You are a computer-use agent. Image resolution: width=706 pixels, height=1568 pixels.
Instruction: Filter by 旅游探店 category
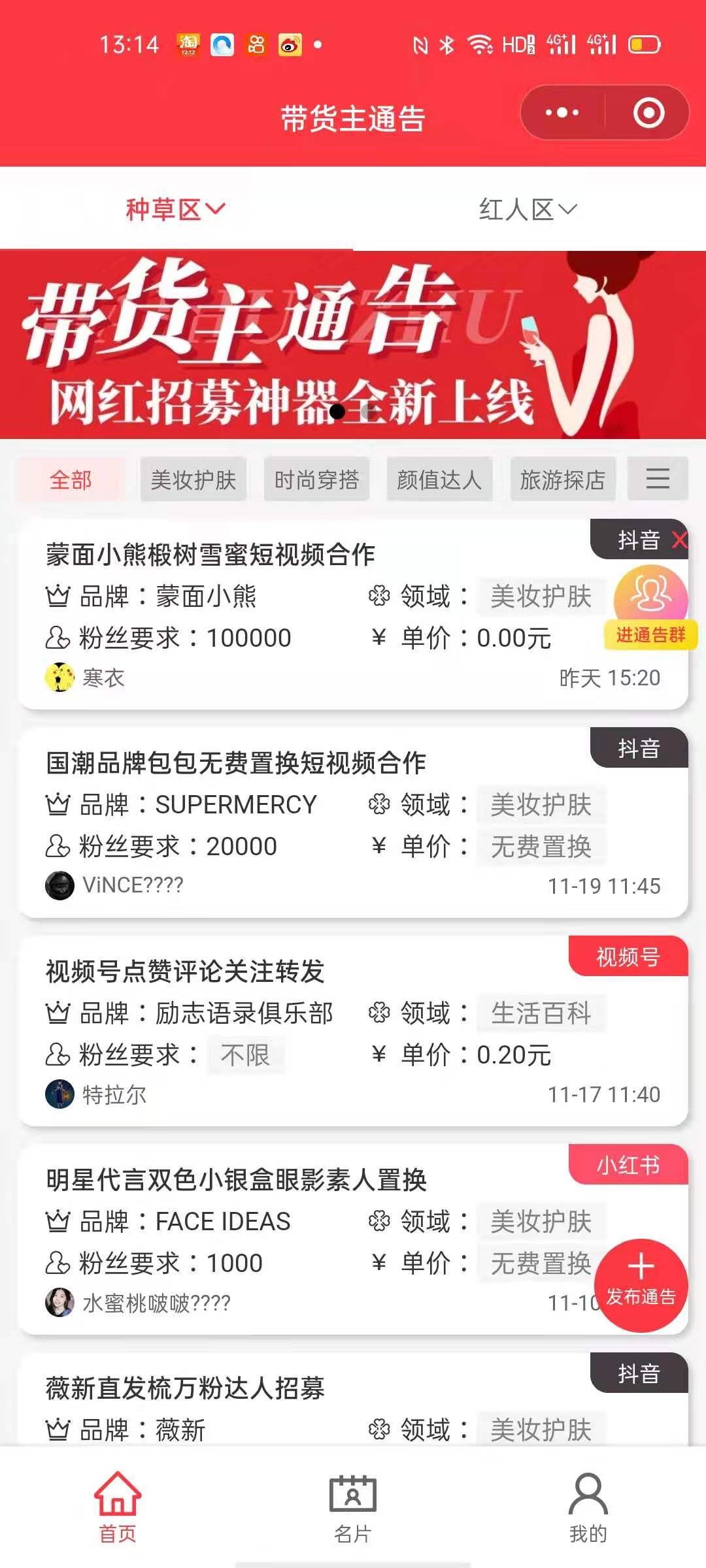pyautogui.click(x=562, y=480)
